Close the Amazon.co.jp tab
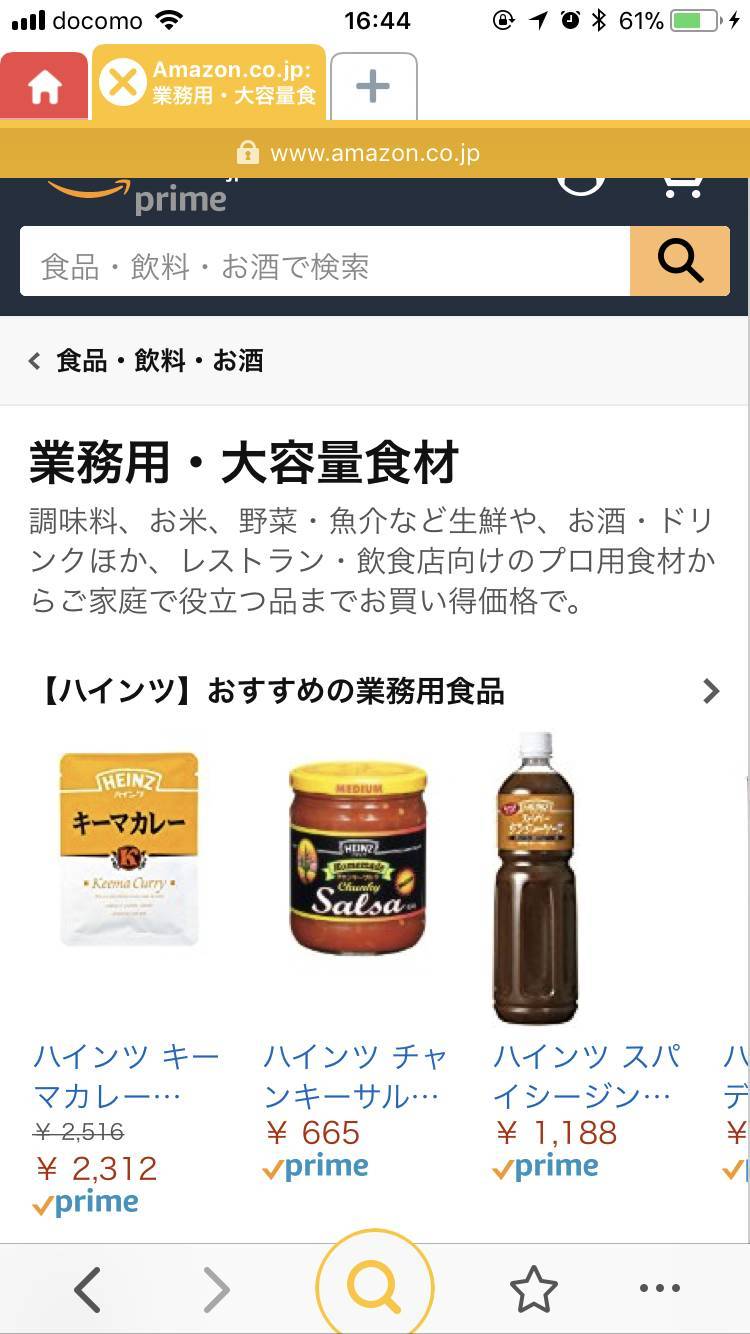Viewport: 750px width, 1334px height. 122,83
